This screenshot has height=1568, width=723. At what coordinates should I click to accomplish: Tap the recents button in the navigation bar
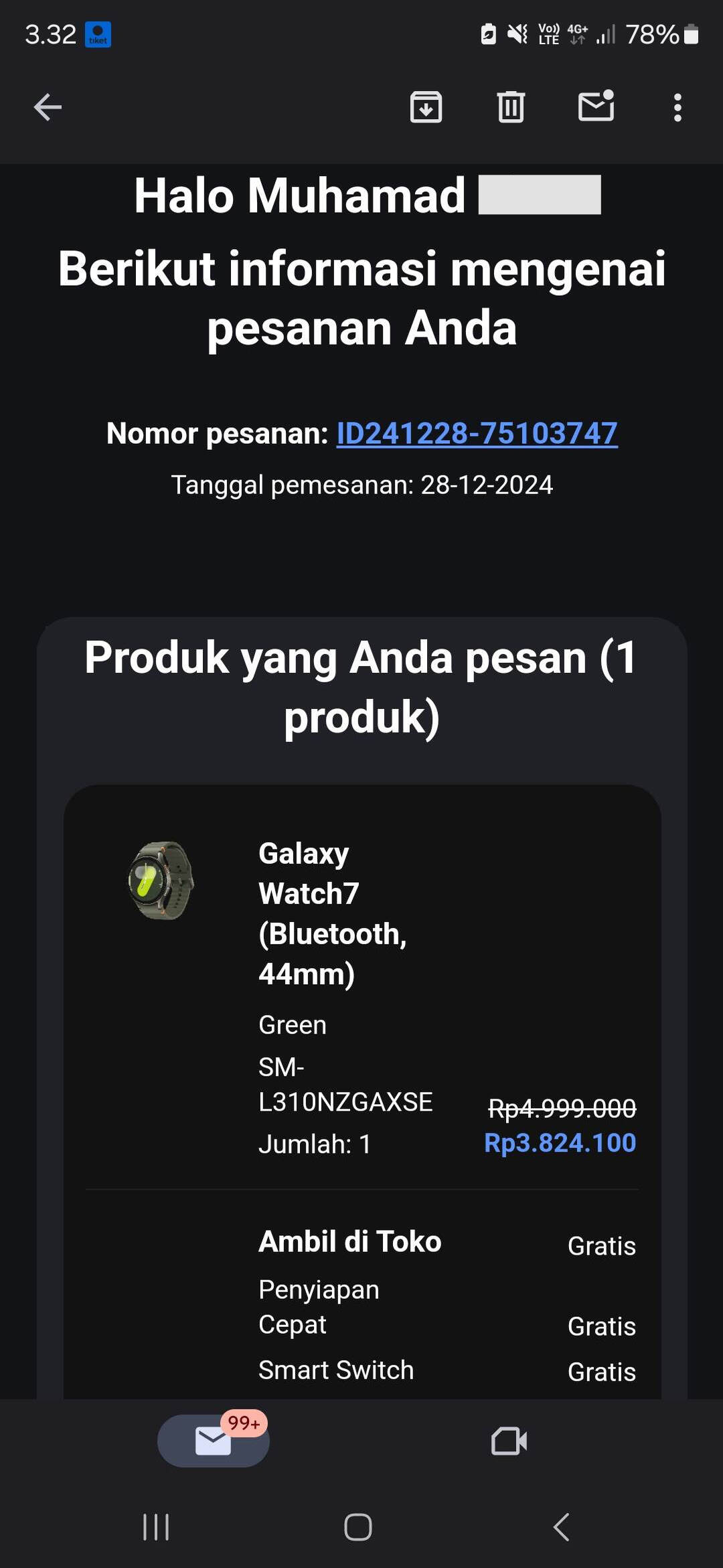click(x=156, y=1528)
